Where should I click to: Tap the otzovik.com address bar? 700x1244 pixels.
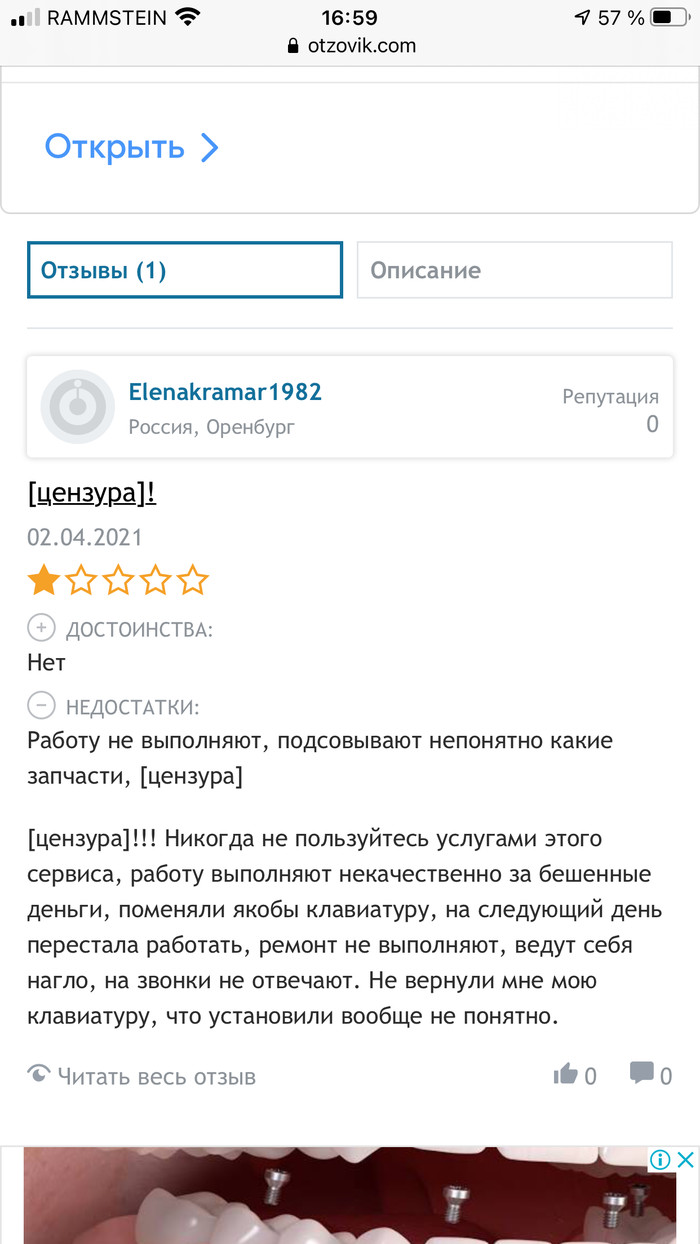point(350,46)
